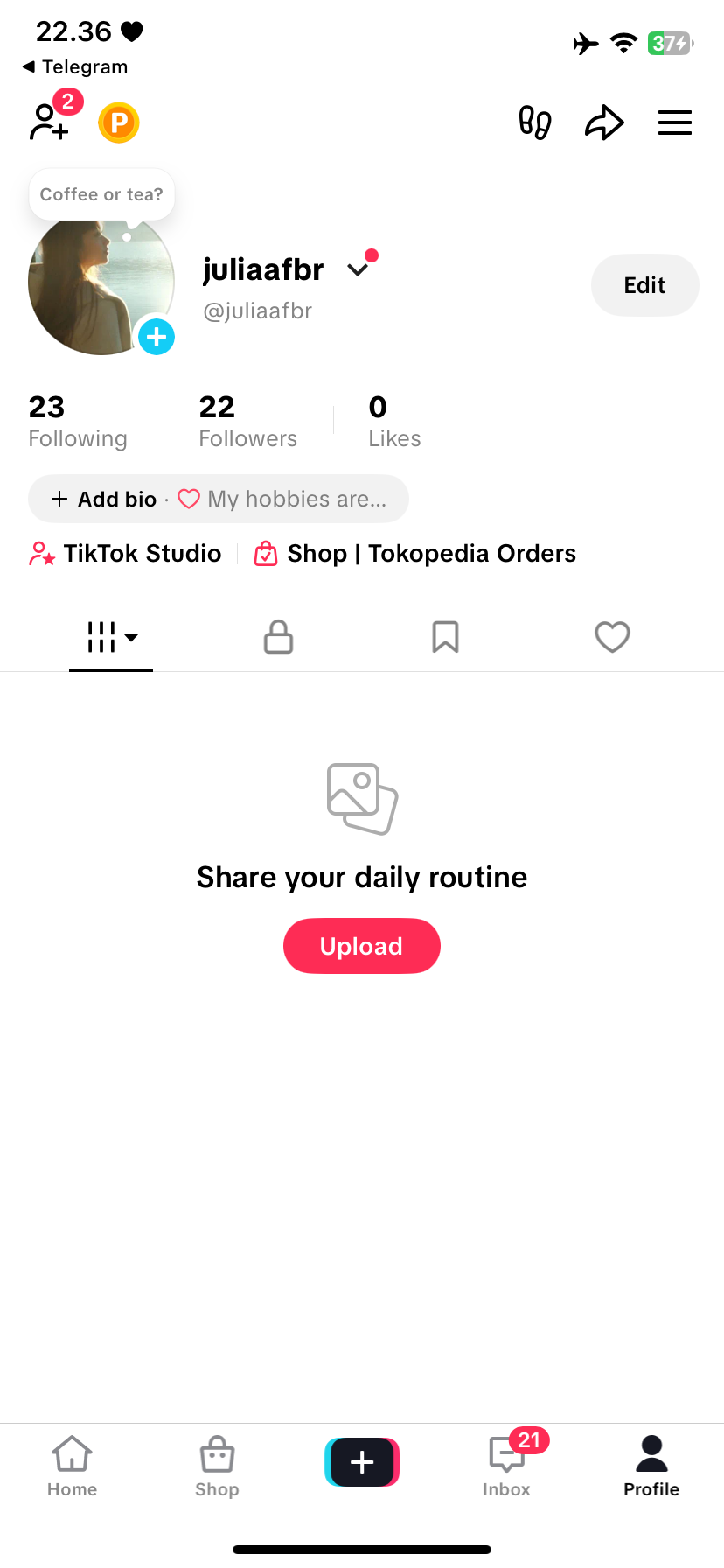
Task: Switch to the saved bookmarks tab
Action: (445, 637)
